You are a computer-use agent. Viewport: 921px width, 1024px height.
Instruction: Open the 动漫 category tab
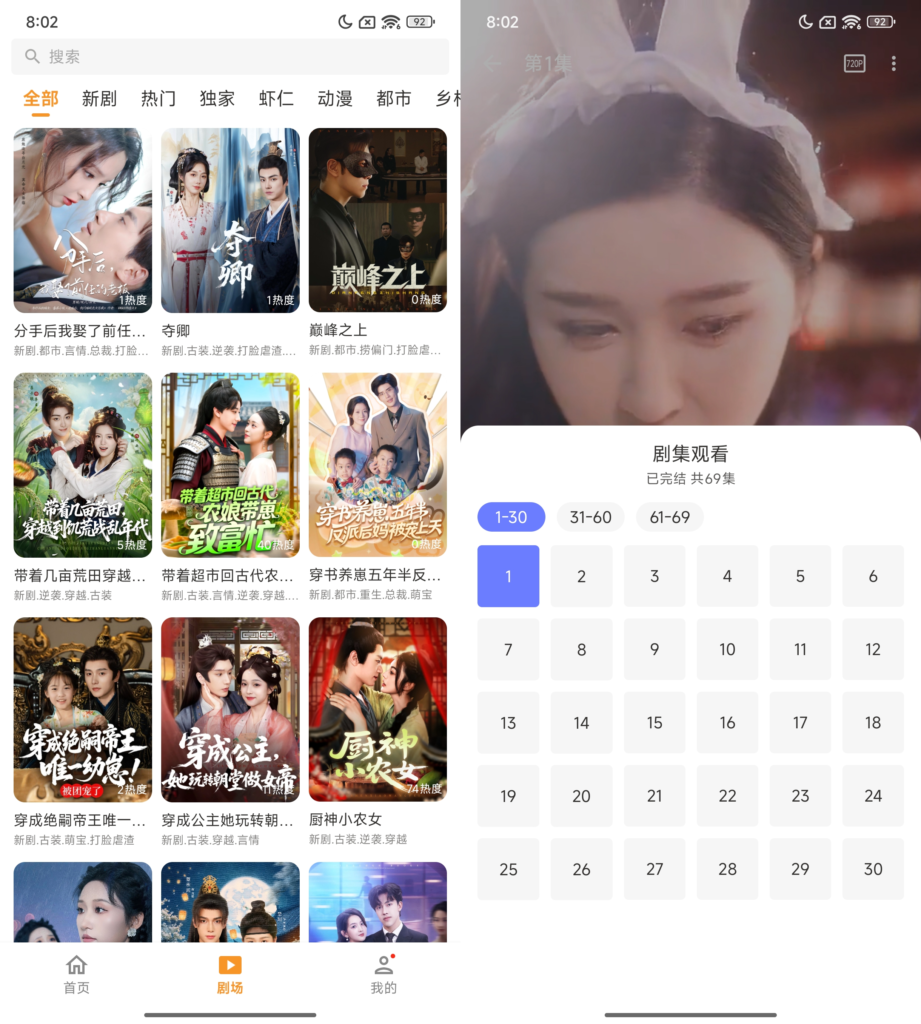pyautogui.click(x=335, y=99)
